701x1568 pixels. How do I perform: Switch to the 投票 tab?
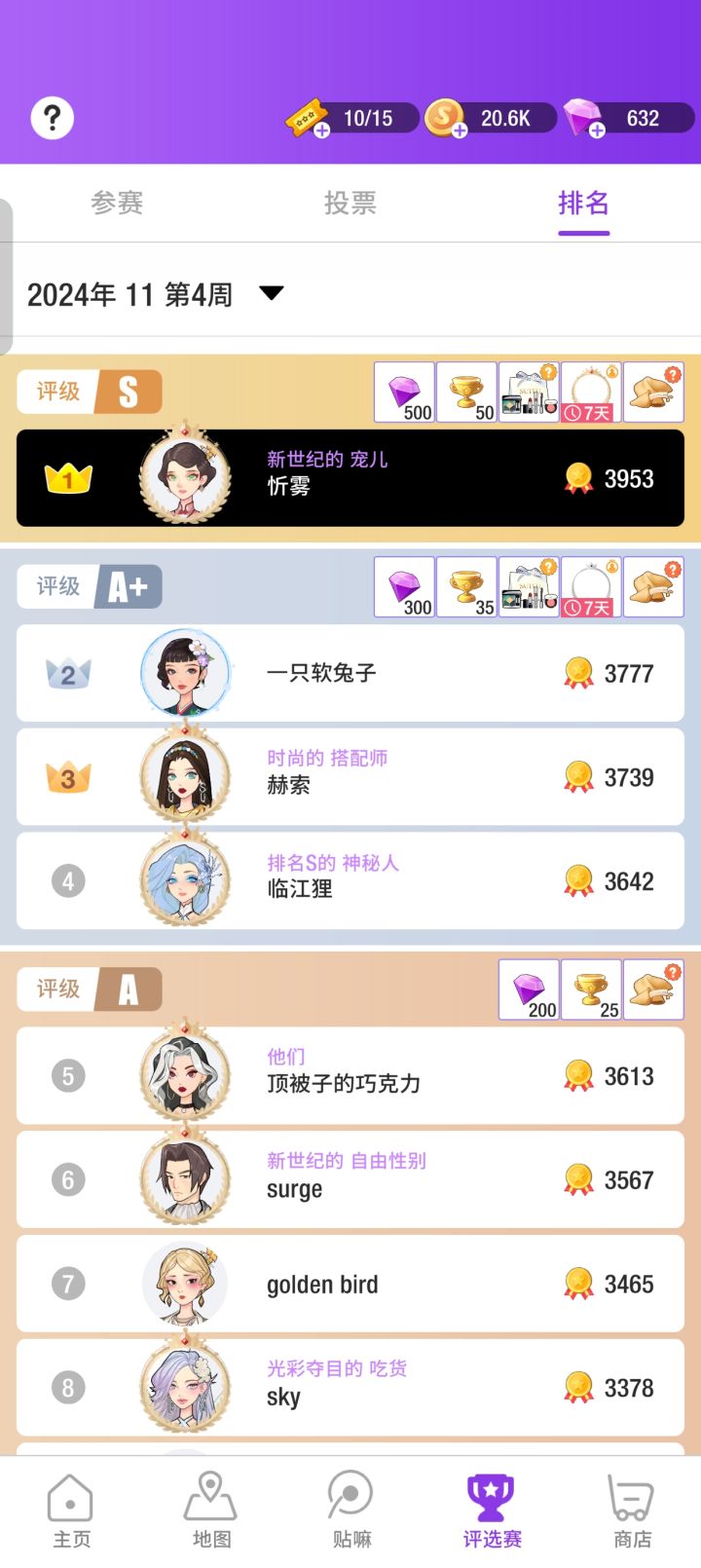(x=350, y=204)
